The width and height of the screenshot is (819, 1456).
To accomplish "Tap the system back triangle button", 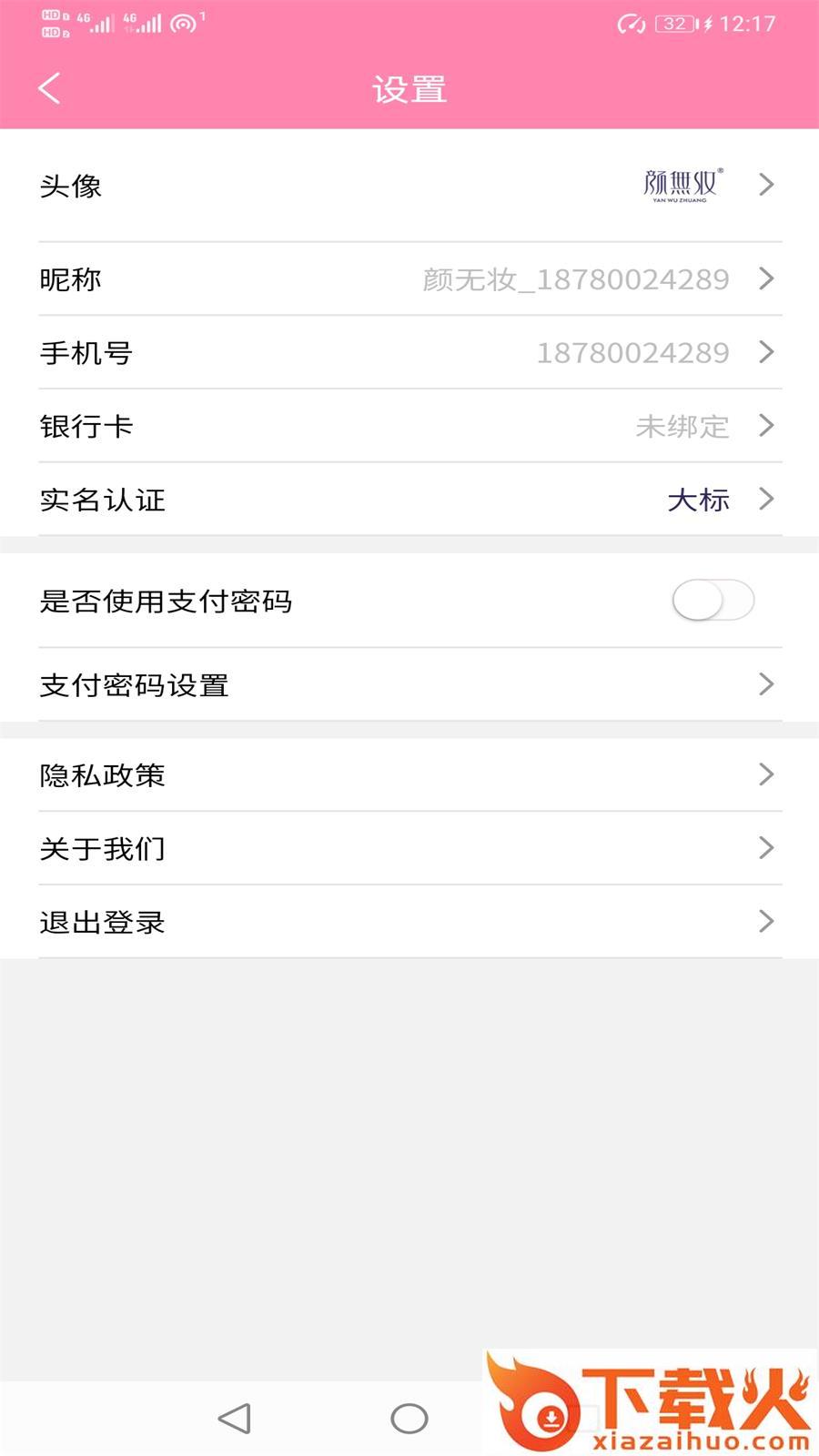I will [235, 1418].
